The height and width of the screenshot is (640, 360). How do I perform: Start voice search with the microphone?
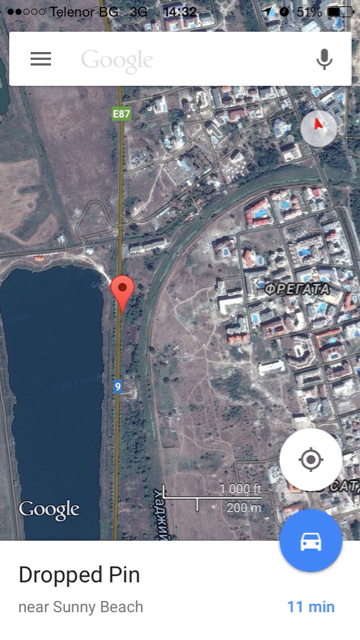[324, 59]
